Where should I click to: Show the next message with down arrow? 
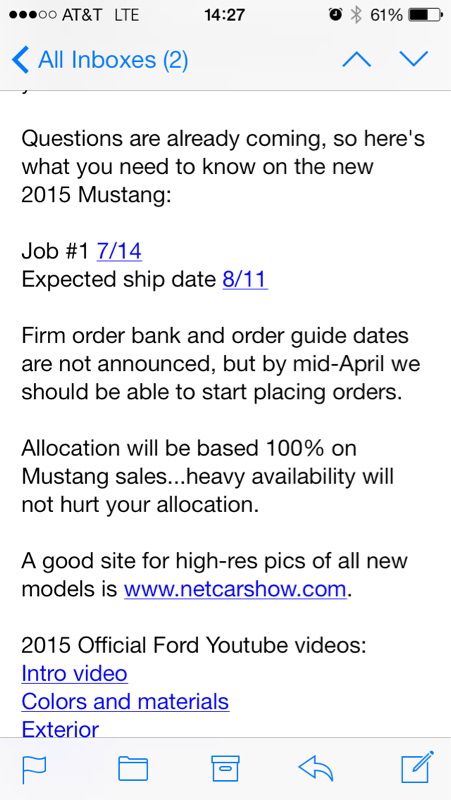click(x=414, y=60)
